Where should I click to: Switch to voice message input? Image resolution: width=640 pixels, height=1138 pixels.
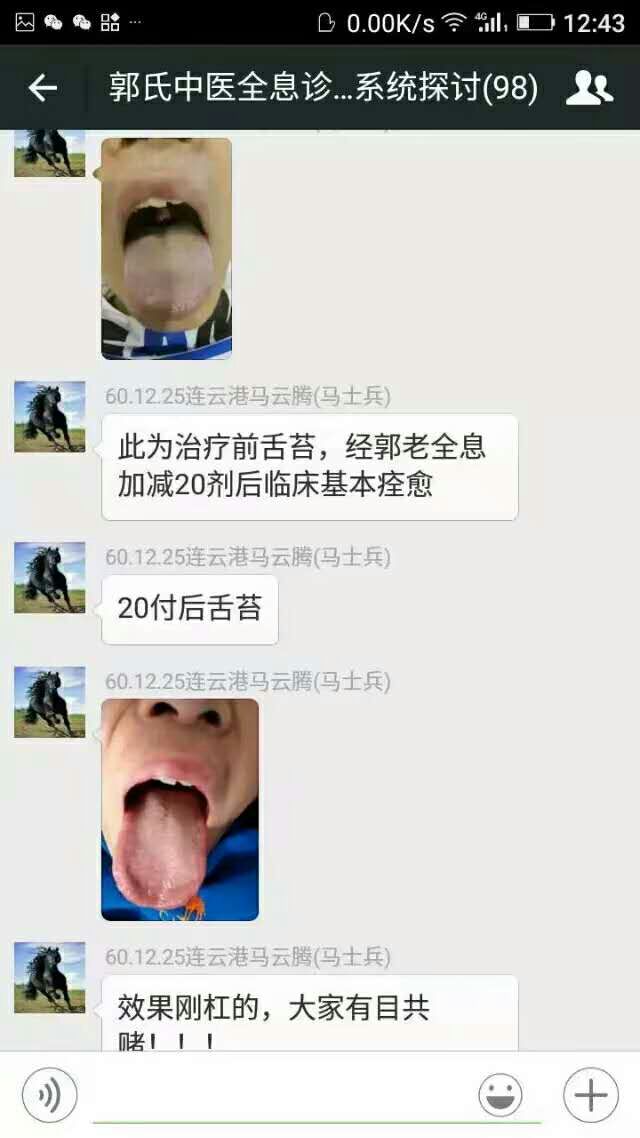pyautogui.click(x=49, y=1095)
